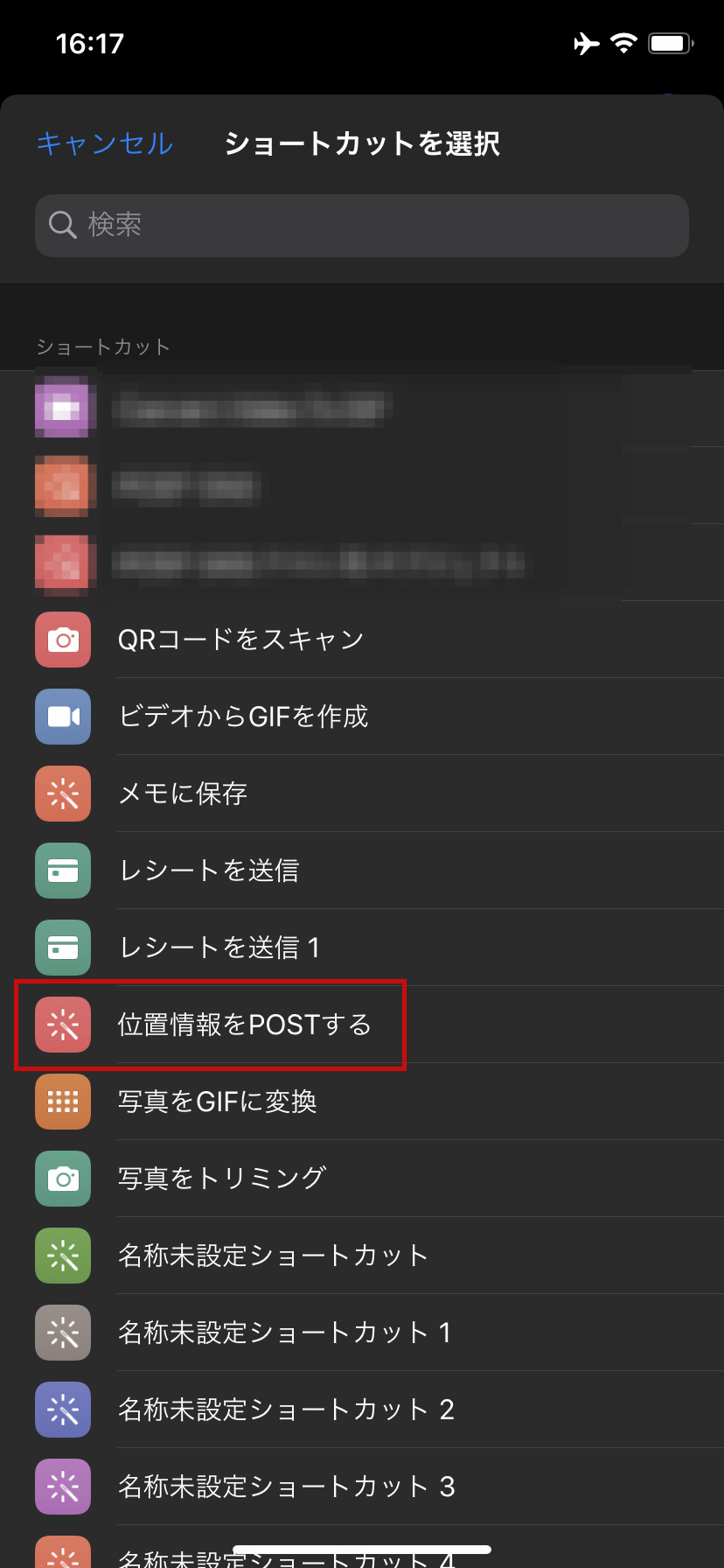
Task: Select the QRコードをスキャン shortcut
Action: click(x=240, y=640)
